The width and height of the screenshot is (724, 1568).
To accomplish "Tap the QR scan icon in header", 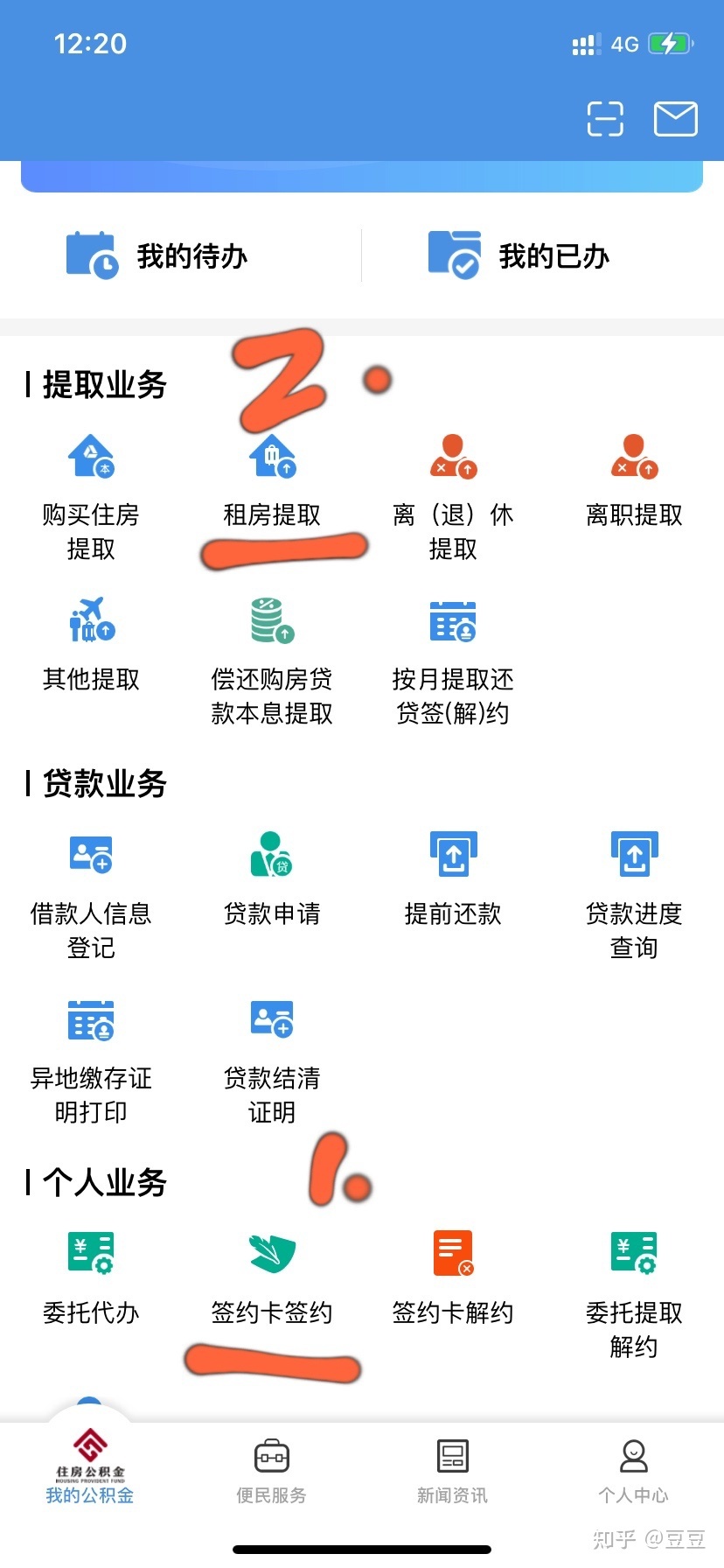I will point(605,119).
